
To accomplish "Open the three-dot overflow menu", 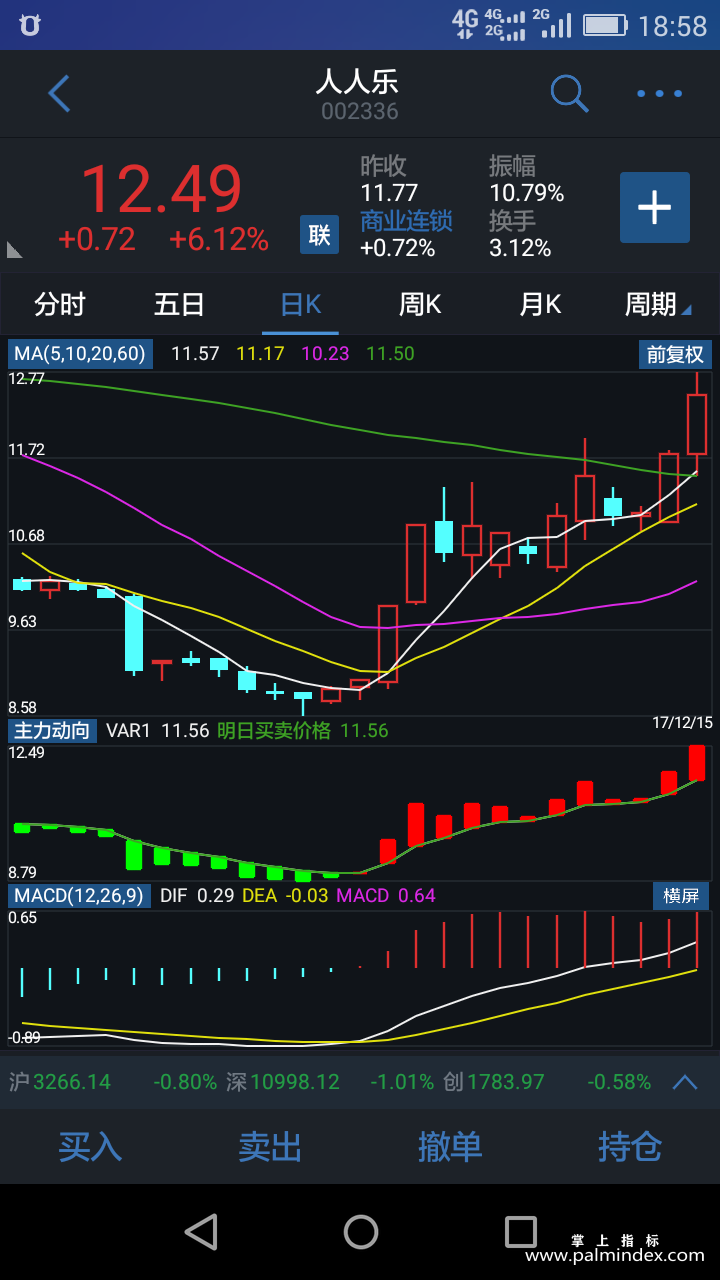I will (660, 94).
